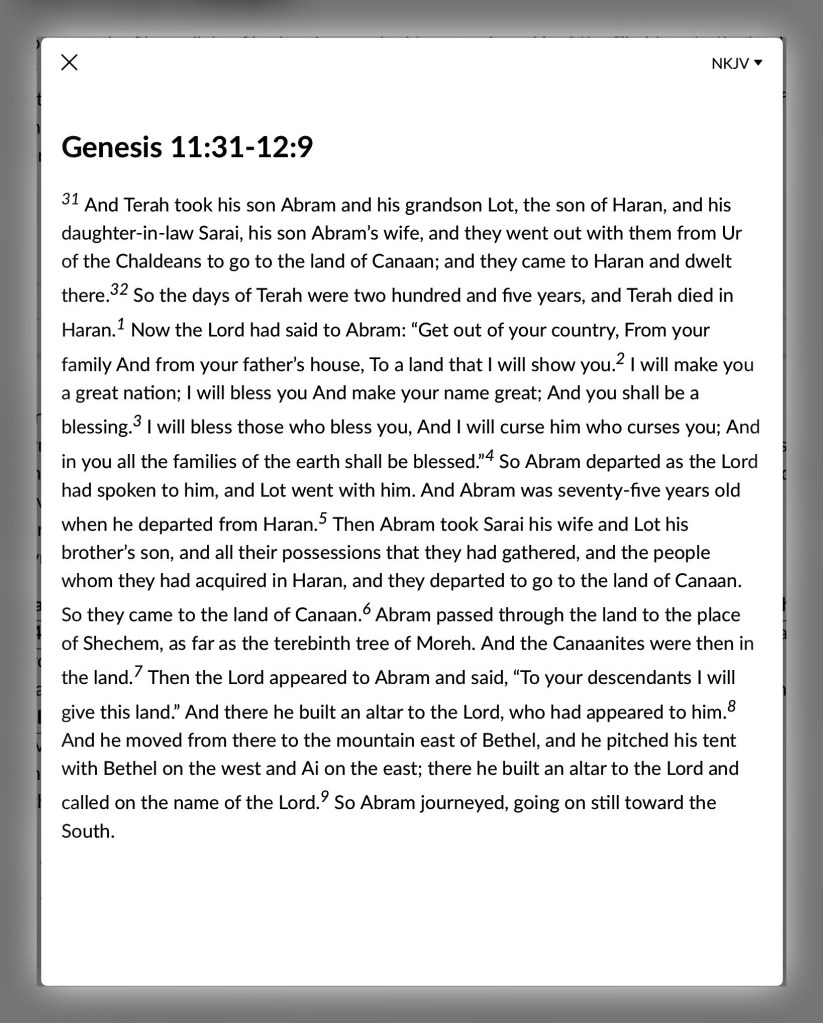The height and width of the screenshot is (1023, 823).
Task: Open the NKJV translation dropdown
Action: click(736, 63)
